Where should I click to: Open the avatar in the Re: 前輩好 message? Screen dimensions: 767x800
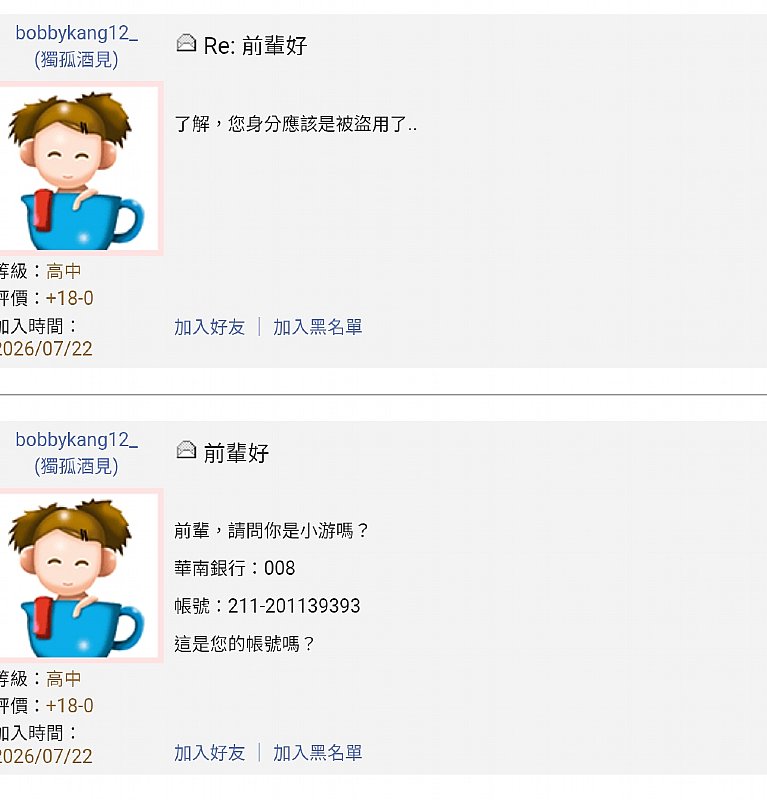click(x=79, y=168)
